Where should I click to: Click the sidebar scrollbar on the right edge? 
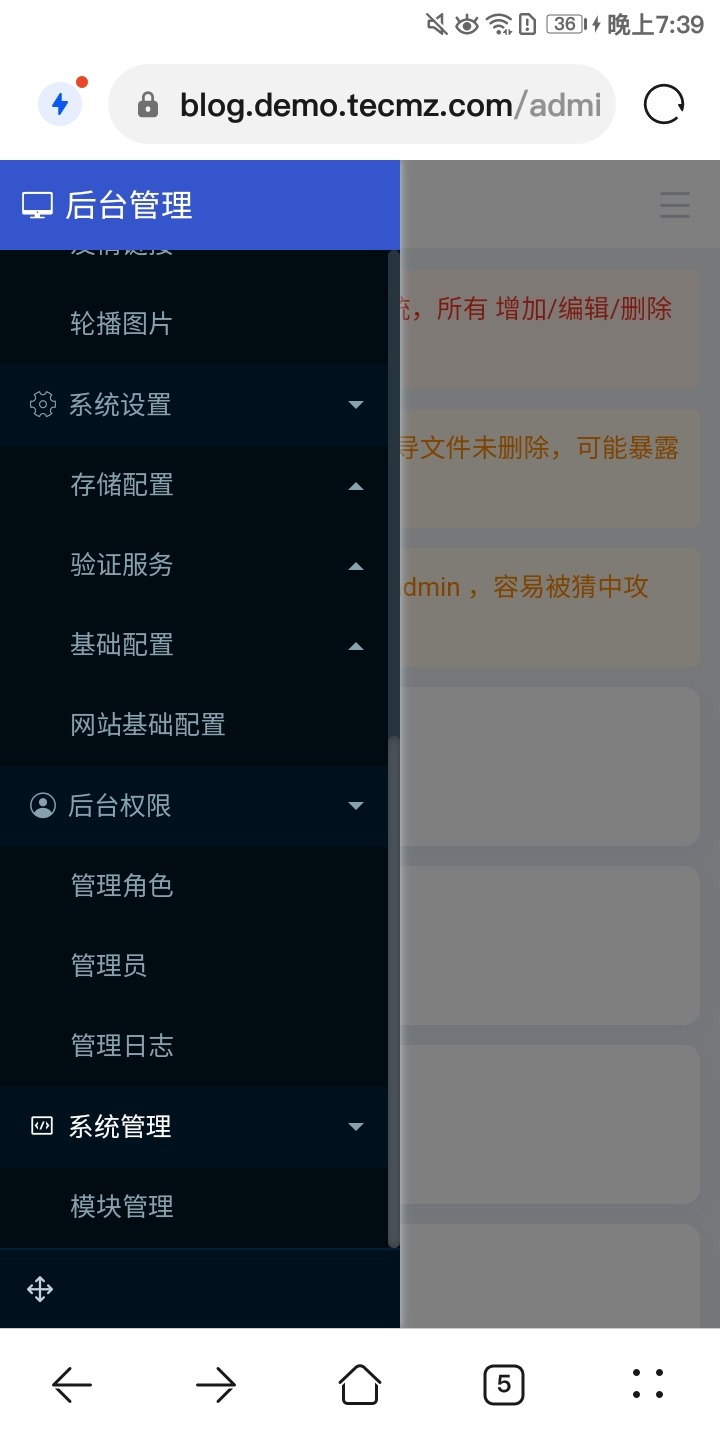pyautogui.click(x=395, y=740)
